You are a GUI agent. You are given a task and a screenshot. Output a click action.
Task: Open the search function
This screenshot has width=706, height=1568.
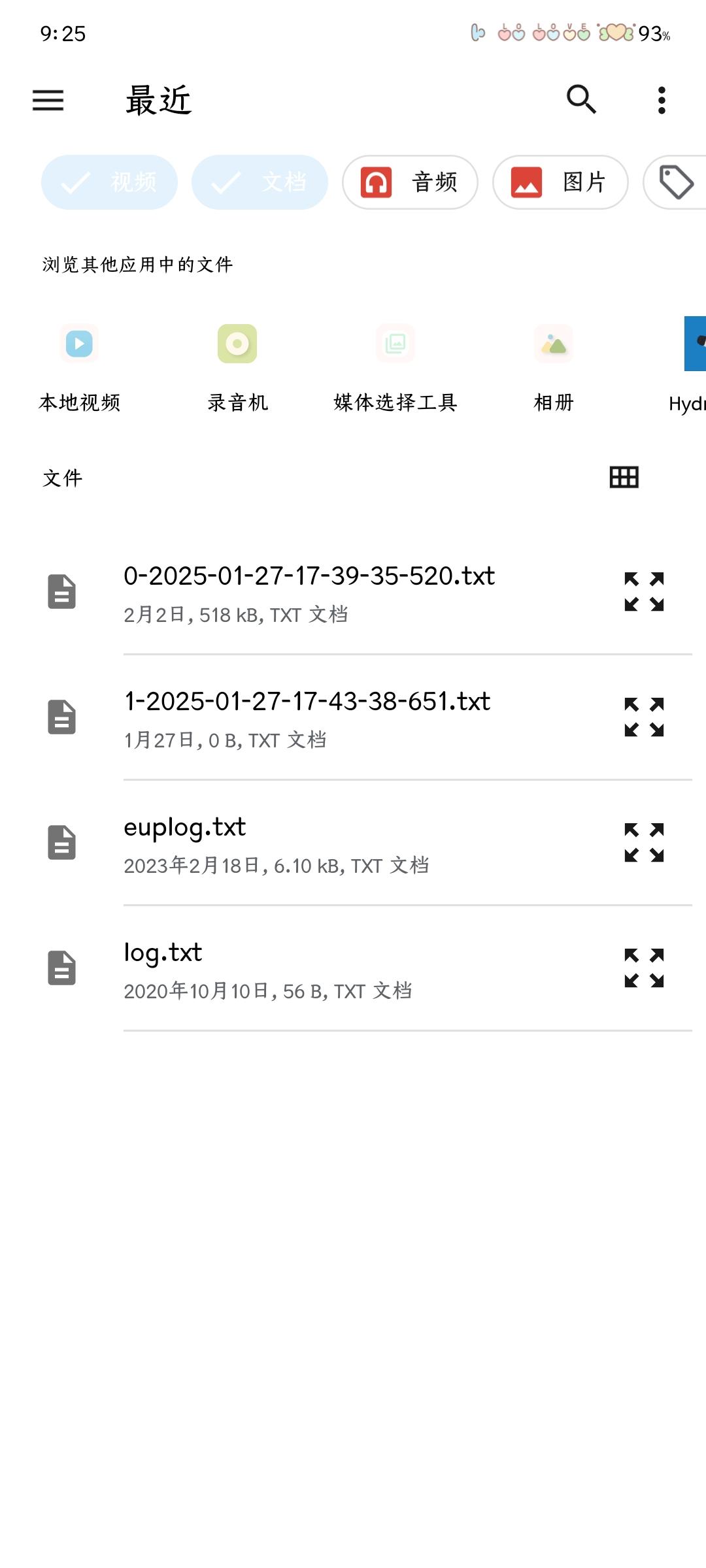(x=580, y=101)
